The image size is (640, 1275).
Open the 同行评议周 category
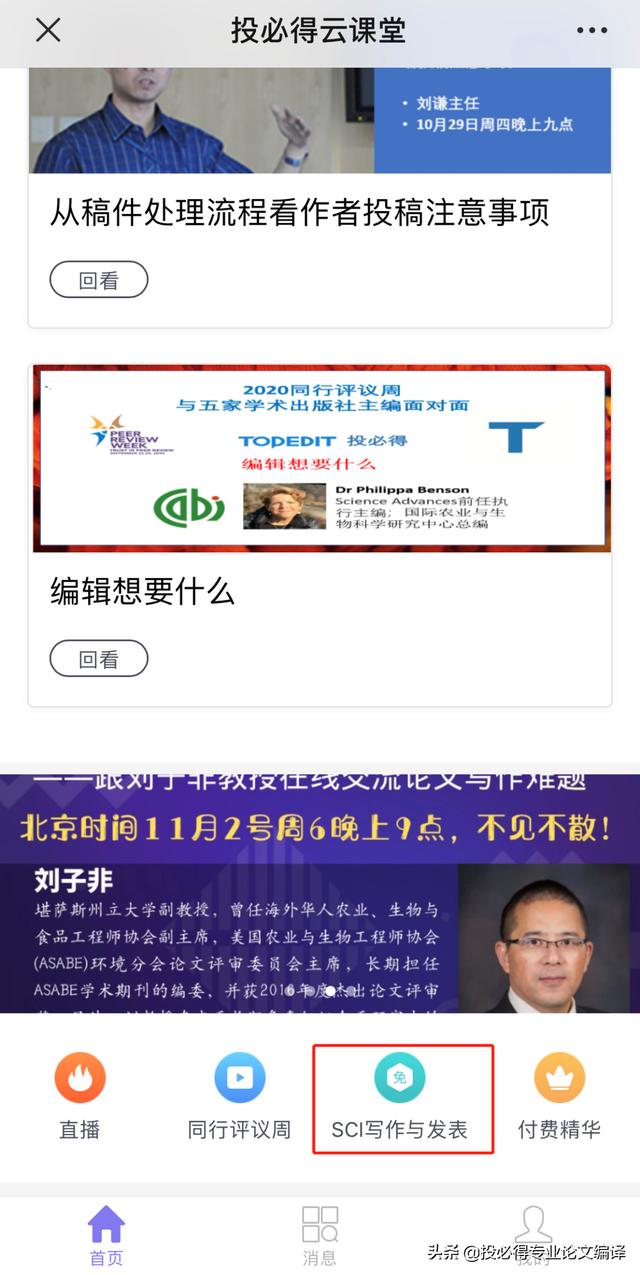[x=239, y=1096]
